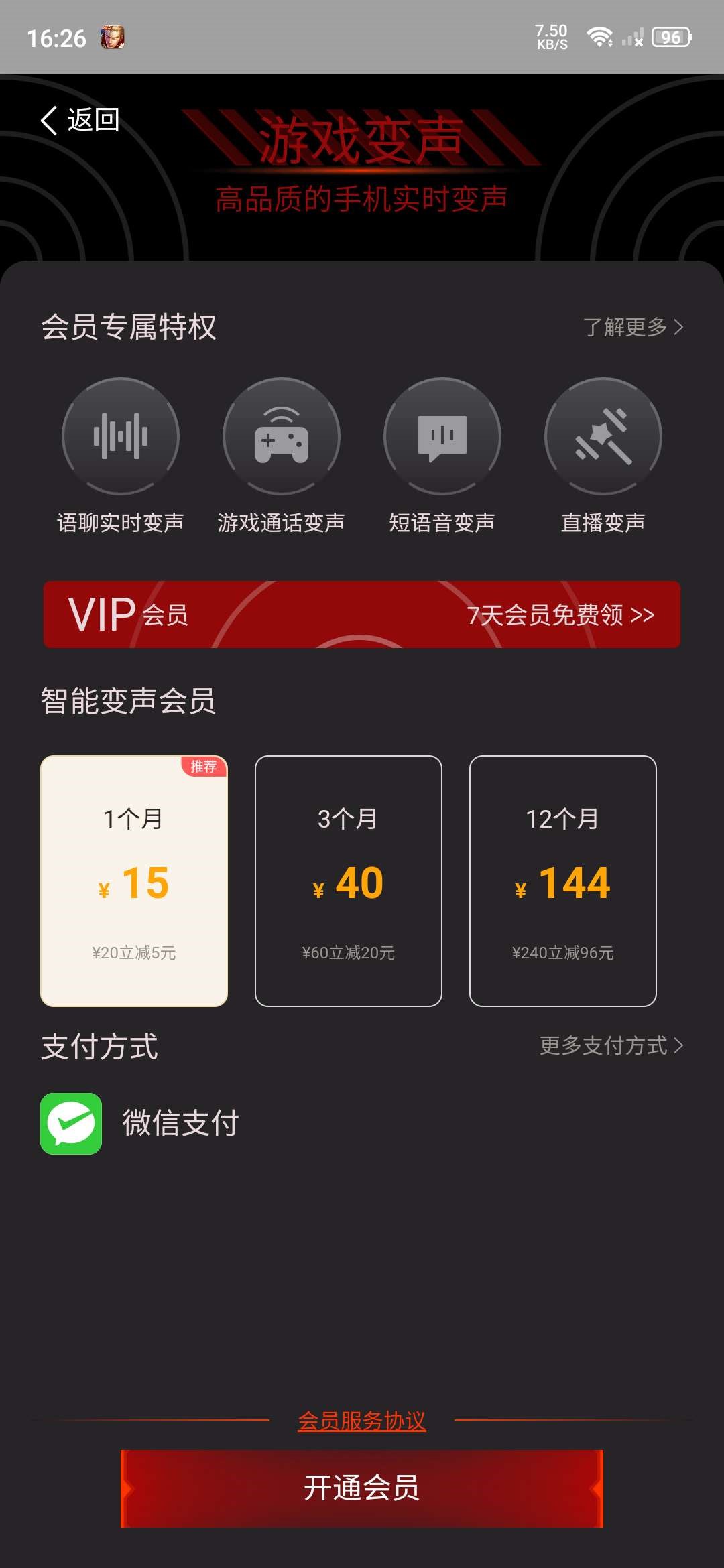Open the 会员服务协议 link
This screenshot has height=1568, width=724.
pyautogui.click(x=362, y=1420)
